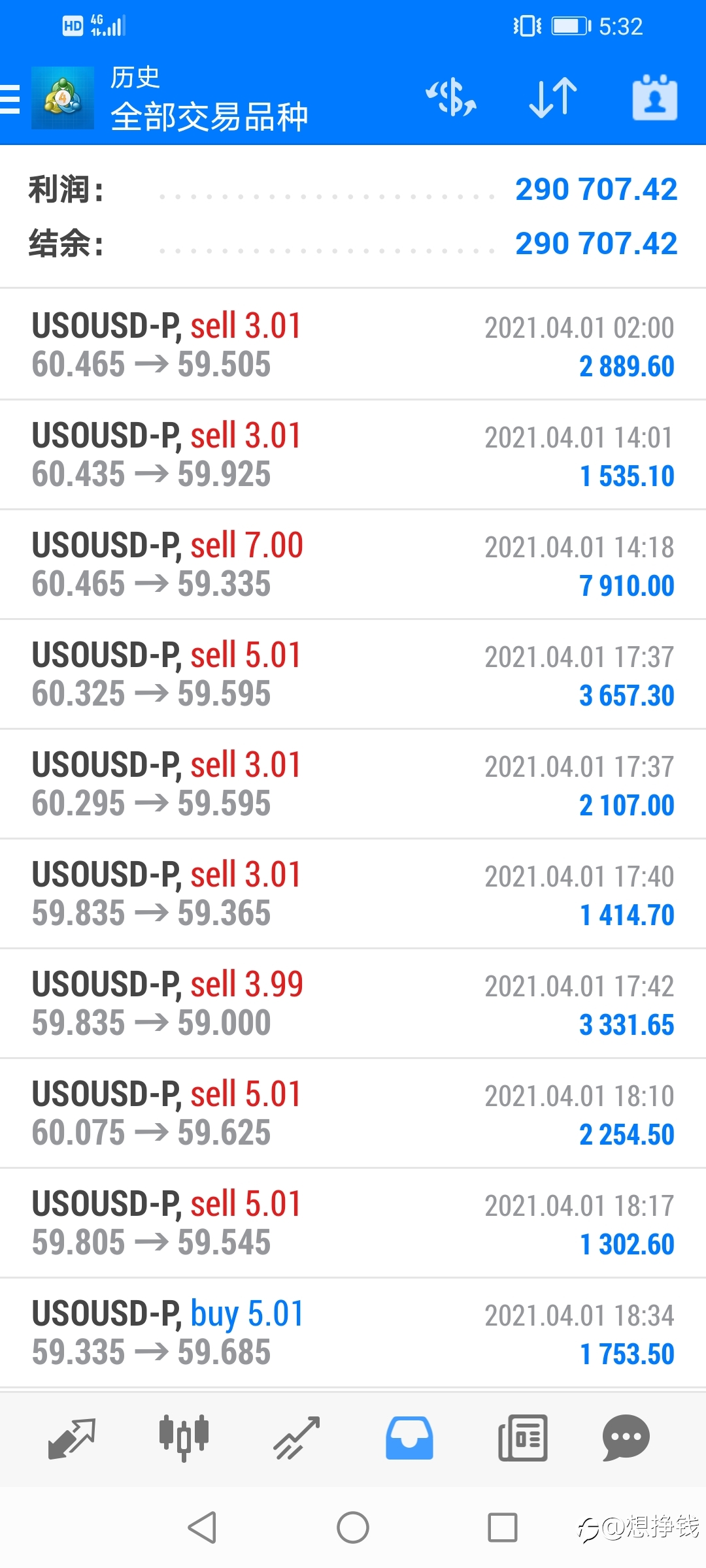Open the sell 7.00 trade at 14:18
Image resolution: width=706 pixels, height=1568 pixels.
[353, 564]
